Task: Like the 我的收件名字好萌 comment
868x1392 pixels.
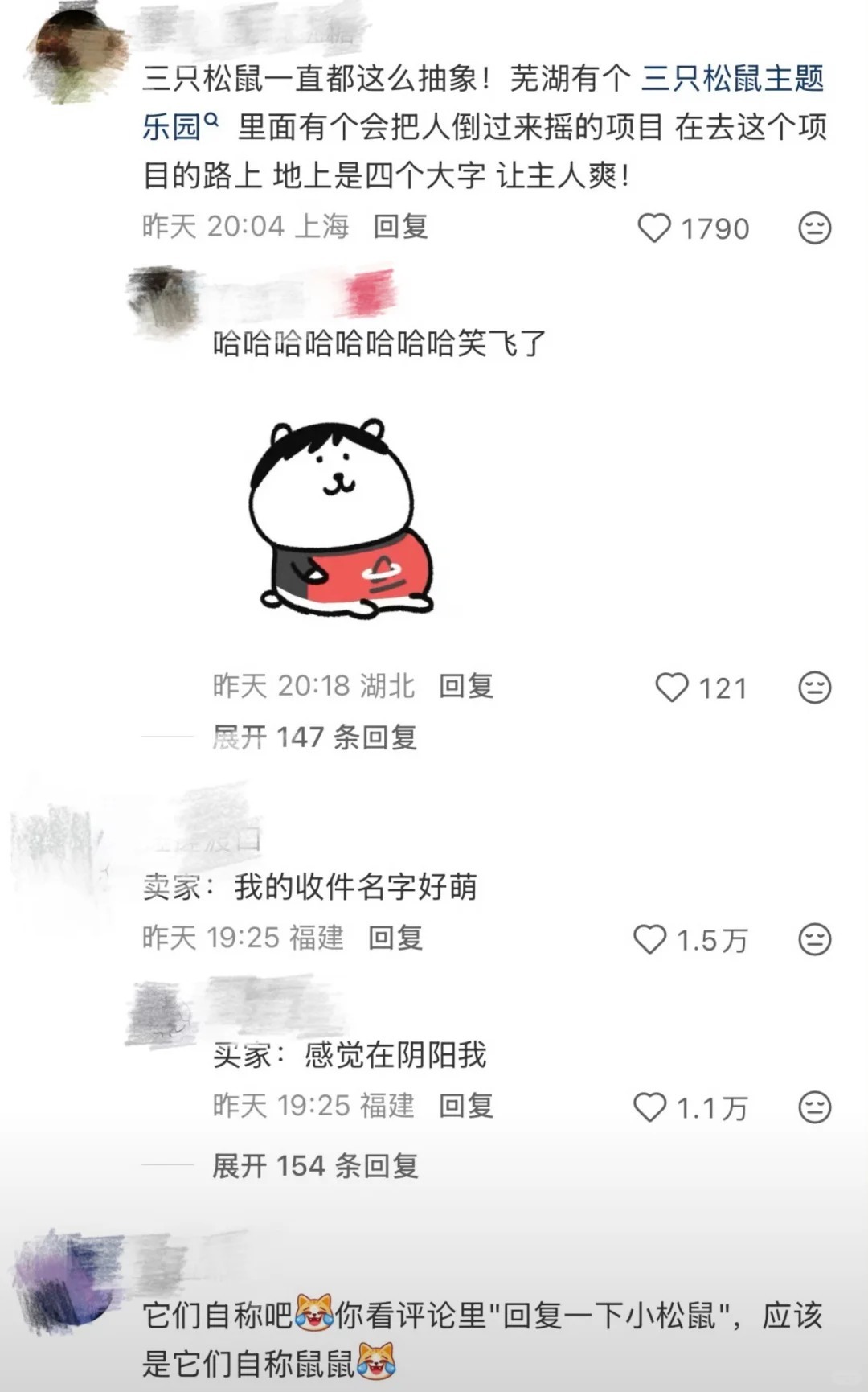Action: [x=650, y=939]
